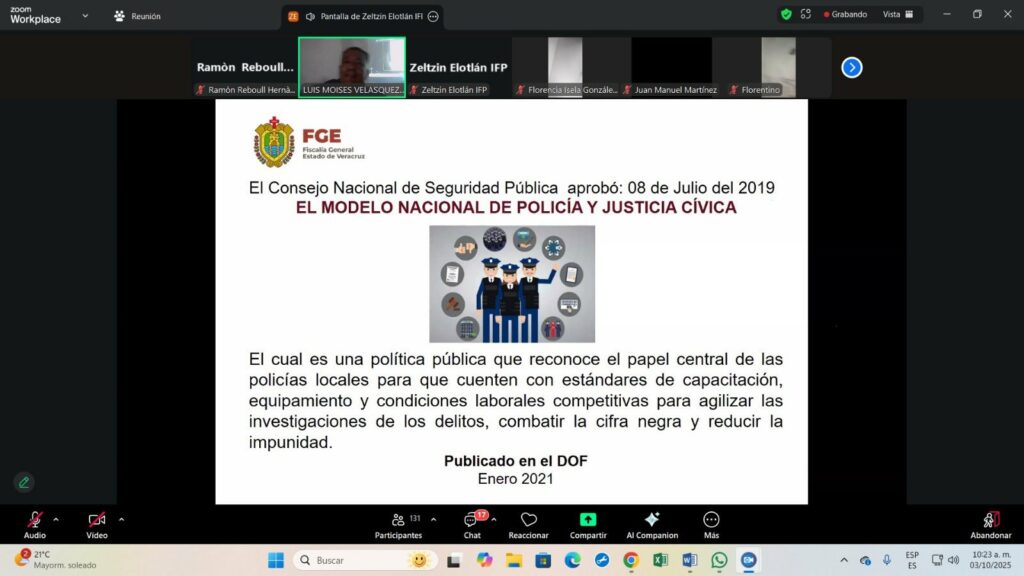Expand audio options arrow beside Audio
Image resolution: width=1024 pixels, height=576 pixels.
[x=56, y=520]
